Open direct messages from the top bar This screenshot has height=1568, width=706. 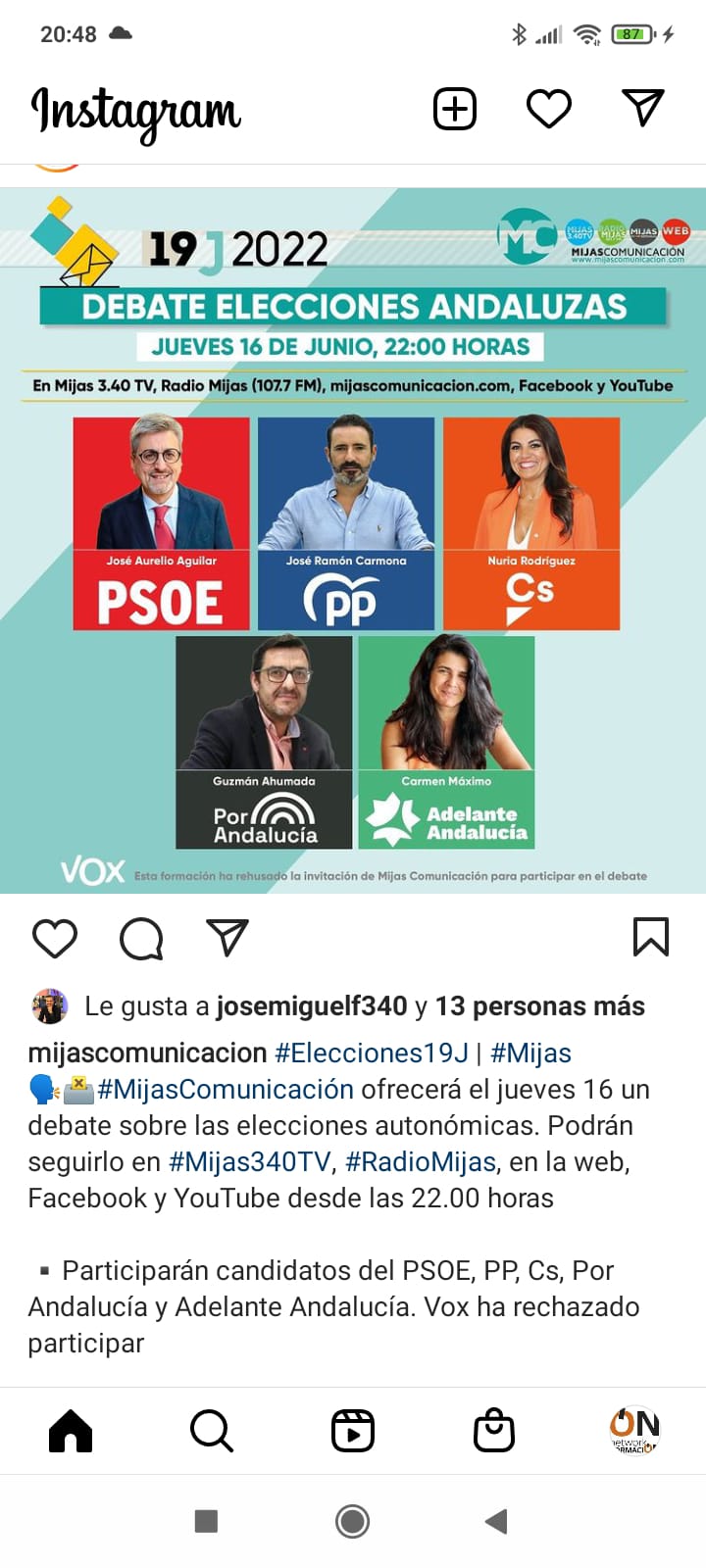click(643, 108)
